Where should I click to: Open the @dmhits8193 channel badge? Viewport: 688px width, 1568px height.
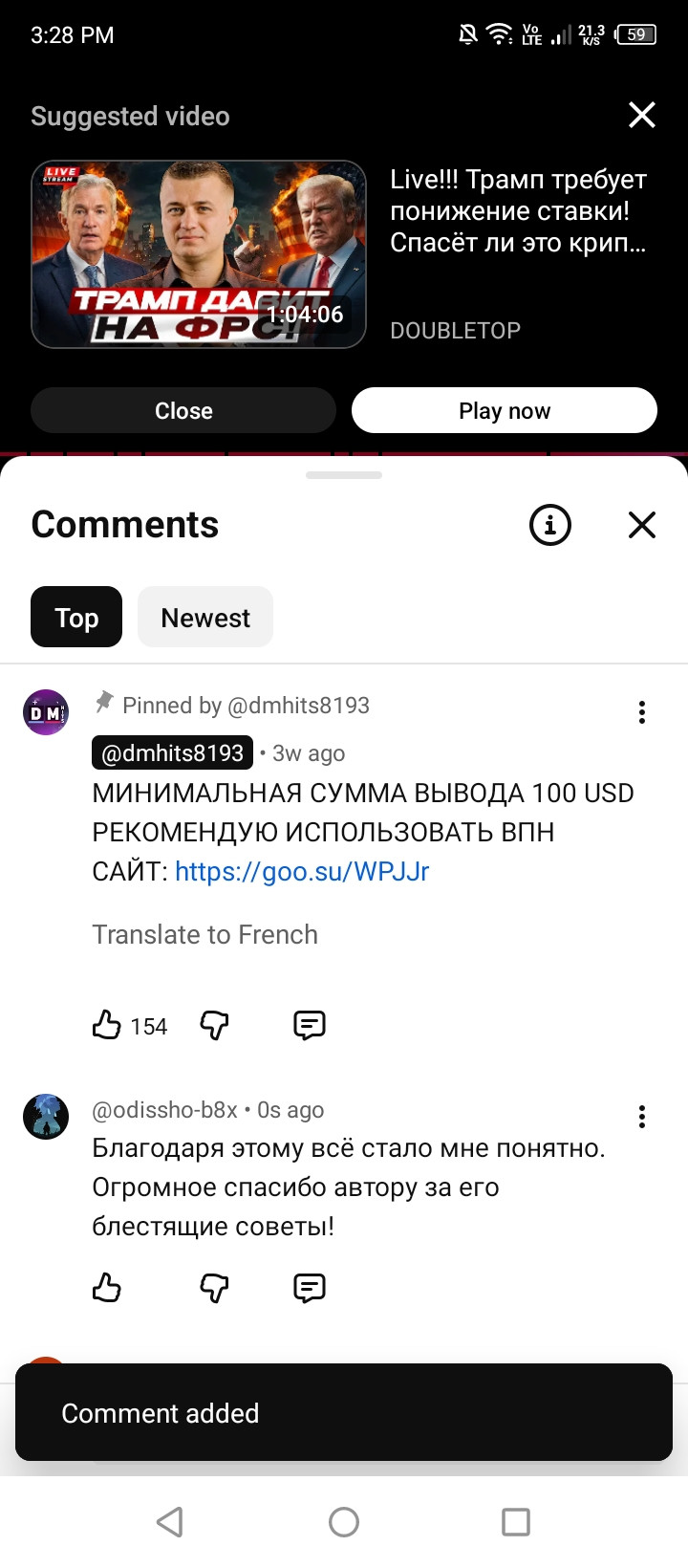[x=172, y=753]
